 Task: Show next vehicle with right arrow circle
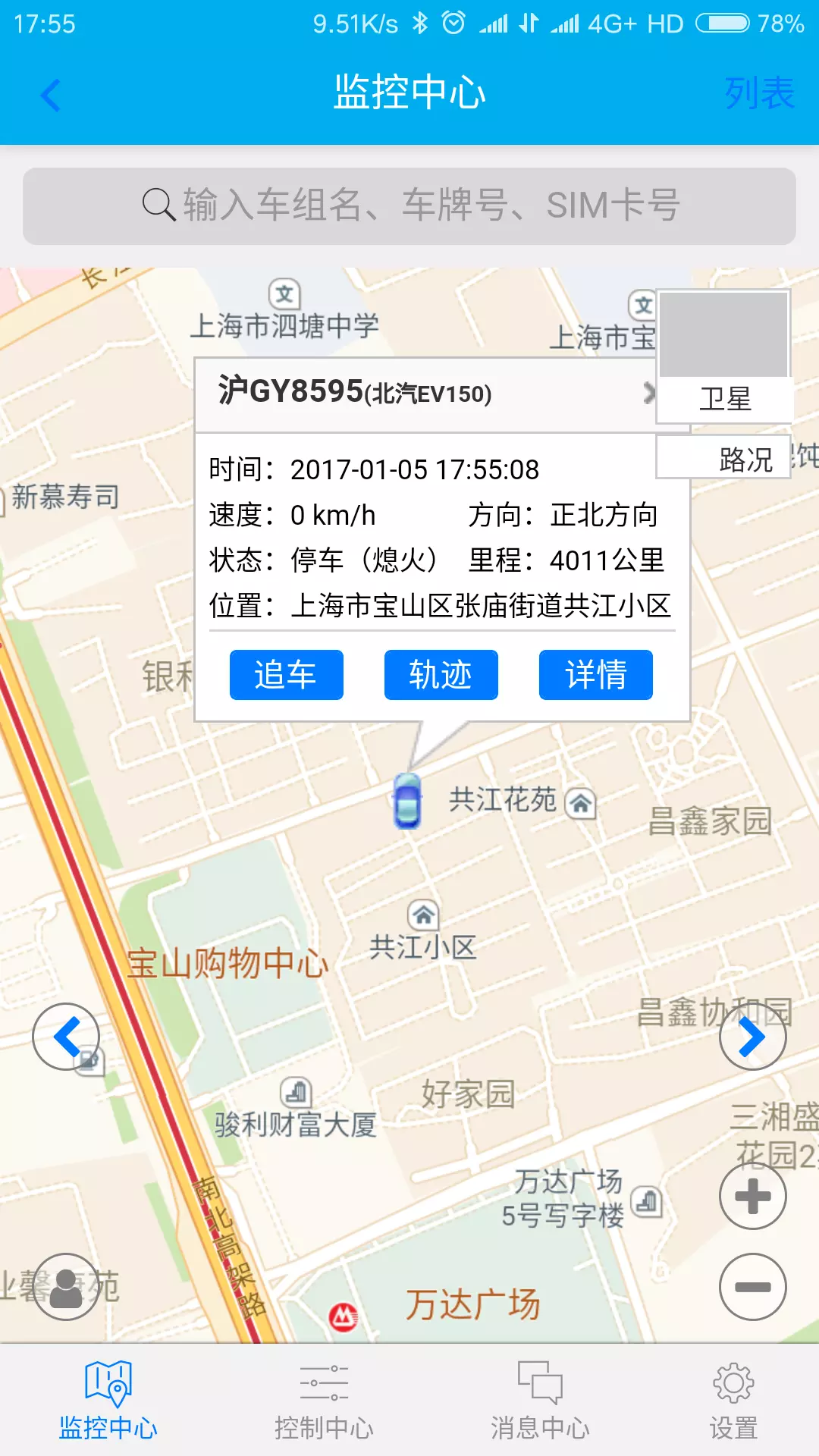point(752,1037)
